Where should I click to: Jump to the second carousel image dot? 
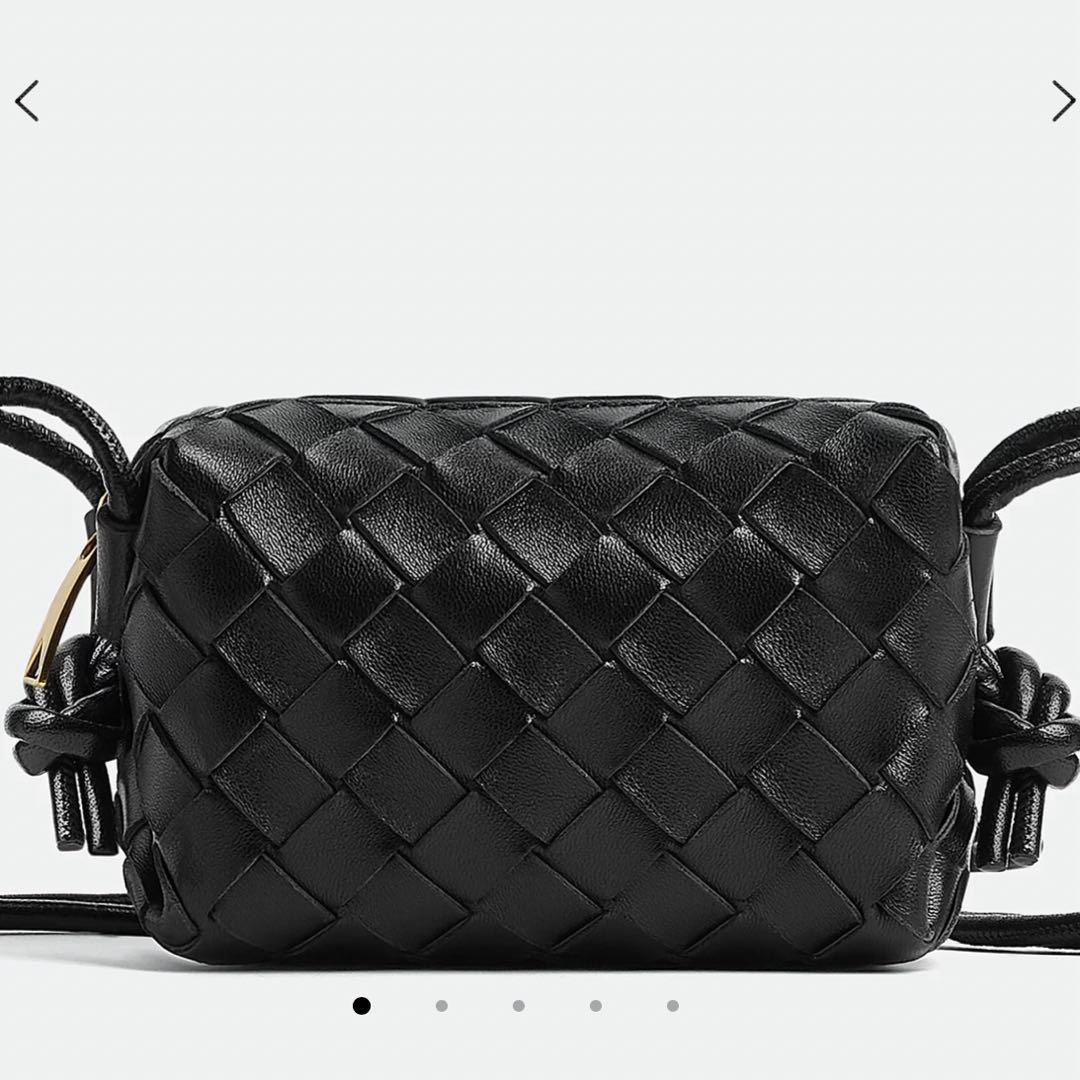[441, 1006]
